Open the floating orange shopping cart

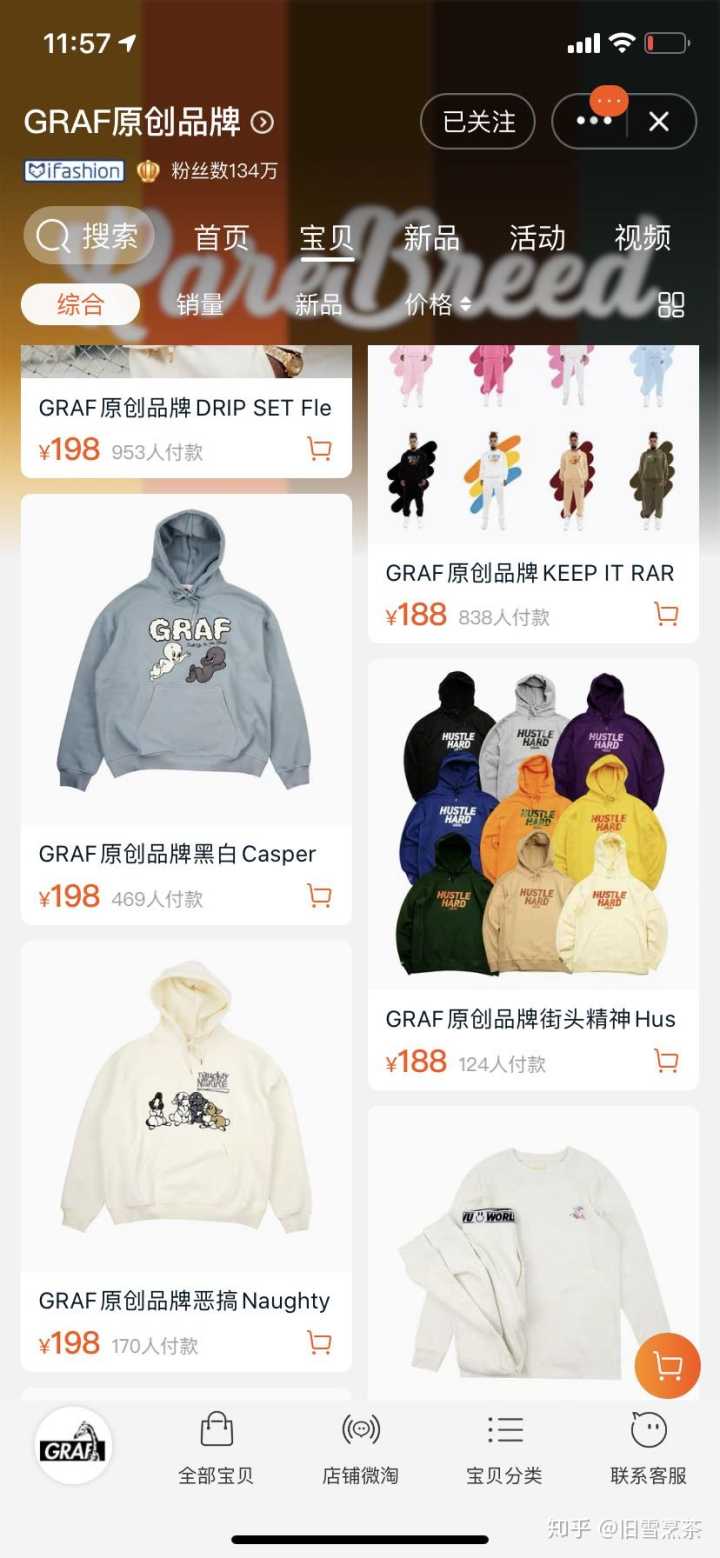tap(667, 1365)
